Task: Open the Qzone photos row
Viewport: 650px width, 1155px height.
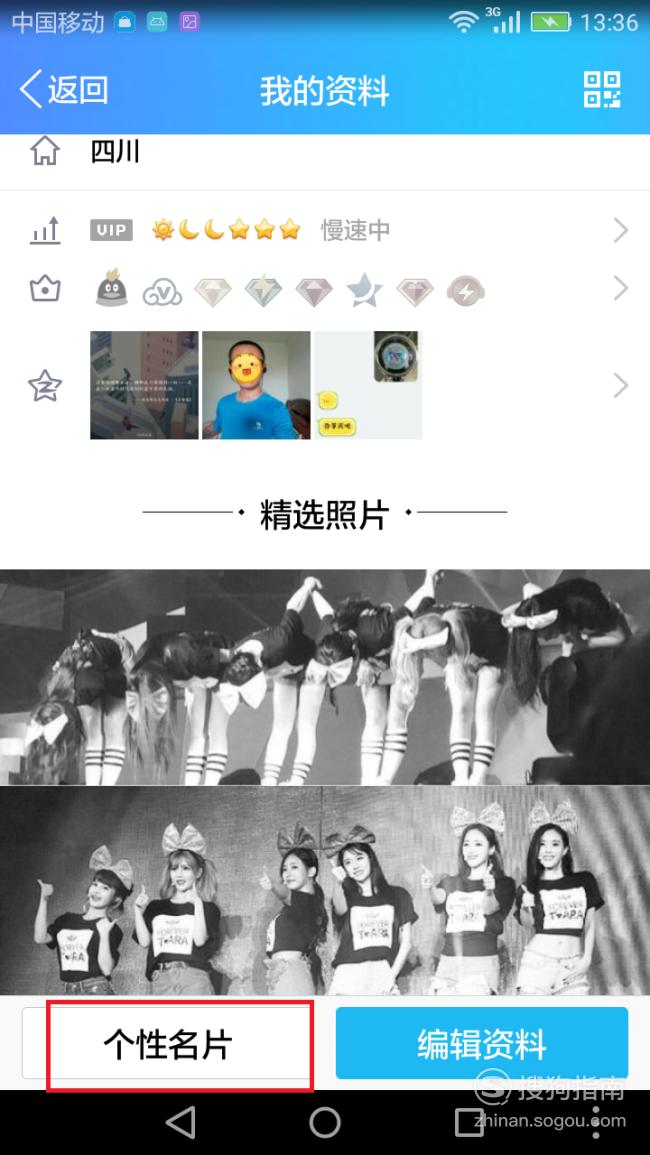Action: click(325, 385)
